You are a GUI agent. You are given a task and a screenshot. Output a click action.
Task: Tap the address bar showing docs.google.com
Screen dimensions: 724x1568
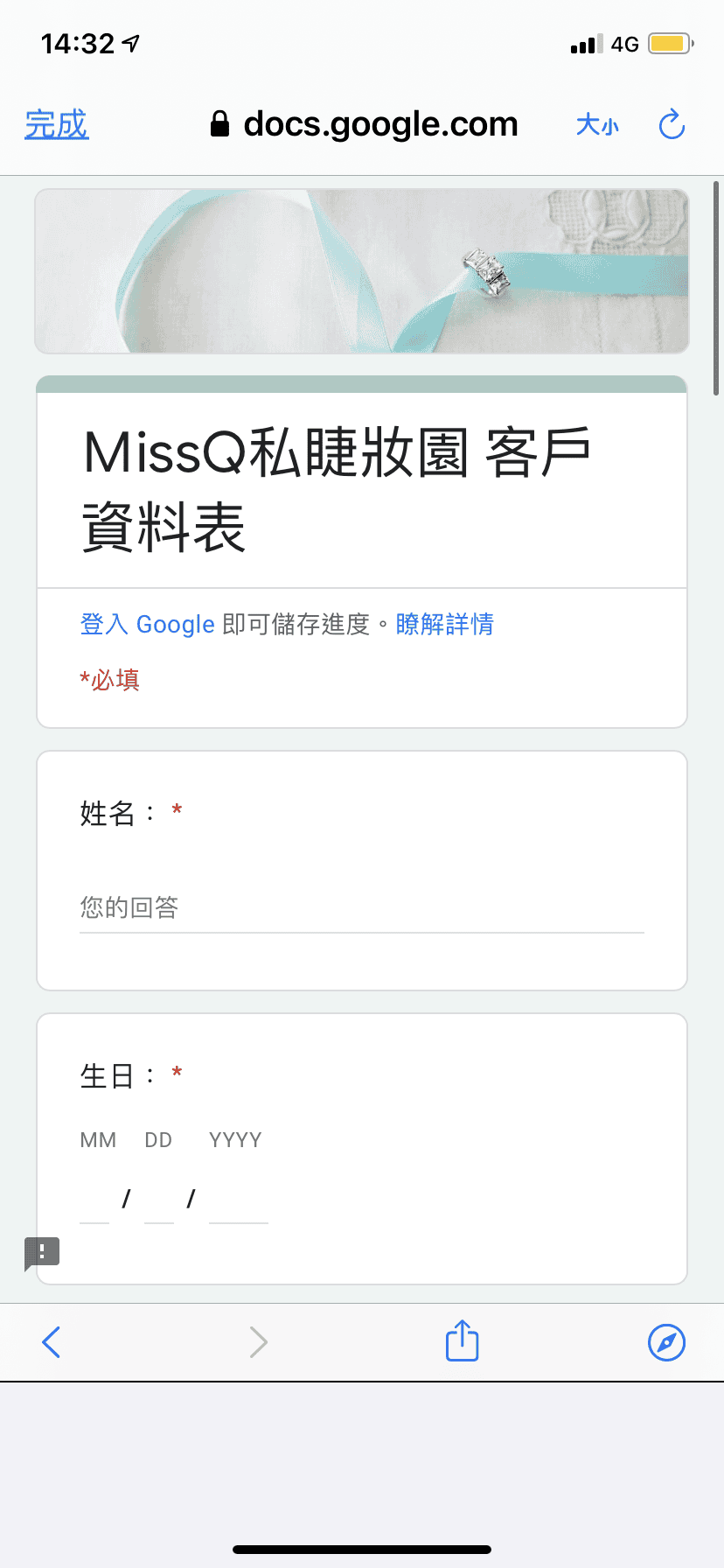tap(382, 123)
